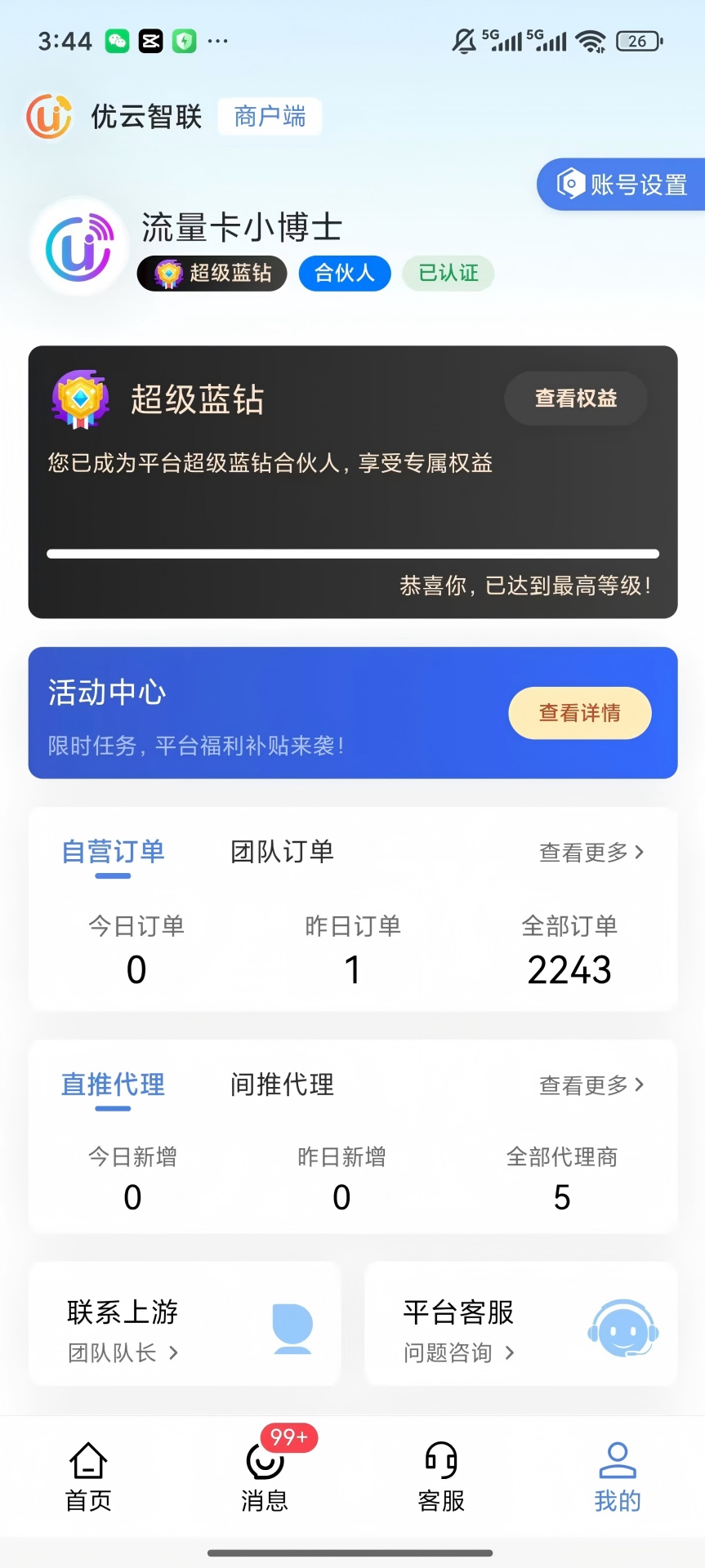The width and height of the screenshot is (705, 1568).
Task: Expand 查看更多 next to order stats
Action: pos(591,852)
